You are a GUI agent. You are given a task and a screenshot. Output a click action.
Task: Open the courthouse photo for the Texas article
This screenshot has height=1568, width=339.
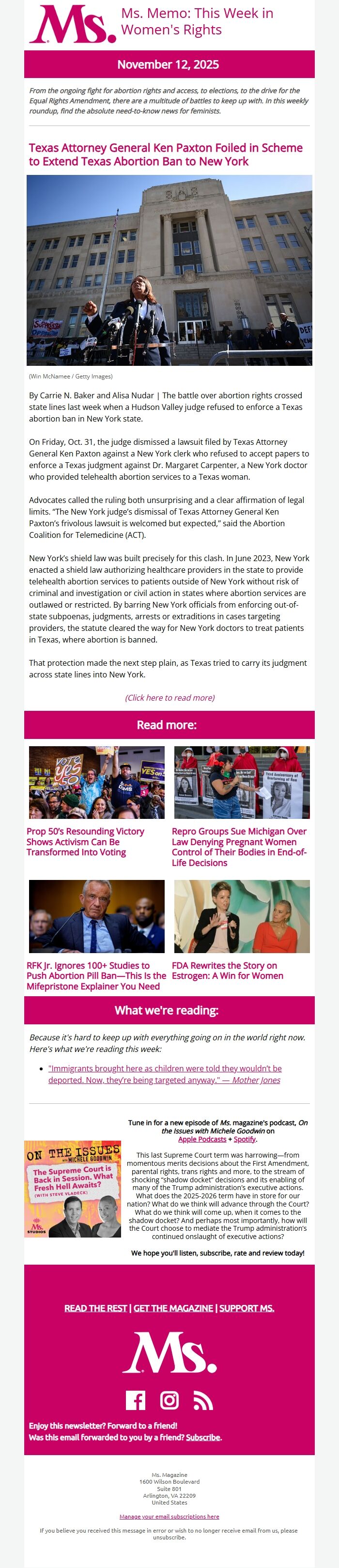point(169,270)
